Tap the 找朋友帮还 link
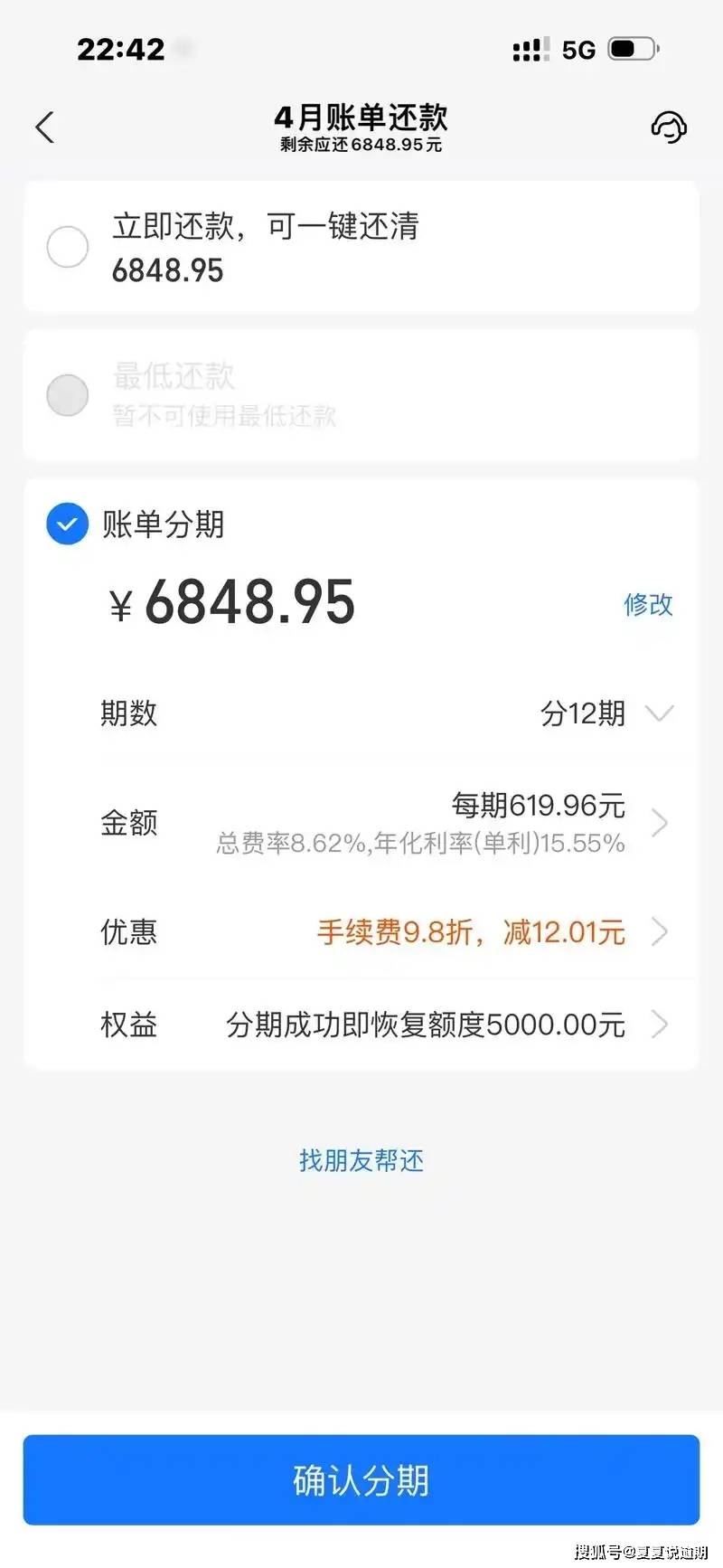 [x=361, y=1160]
